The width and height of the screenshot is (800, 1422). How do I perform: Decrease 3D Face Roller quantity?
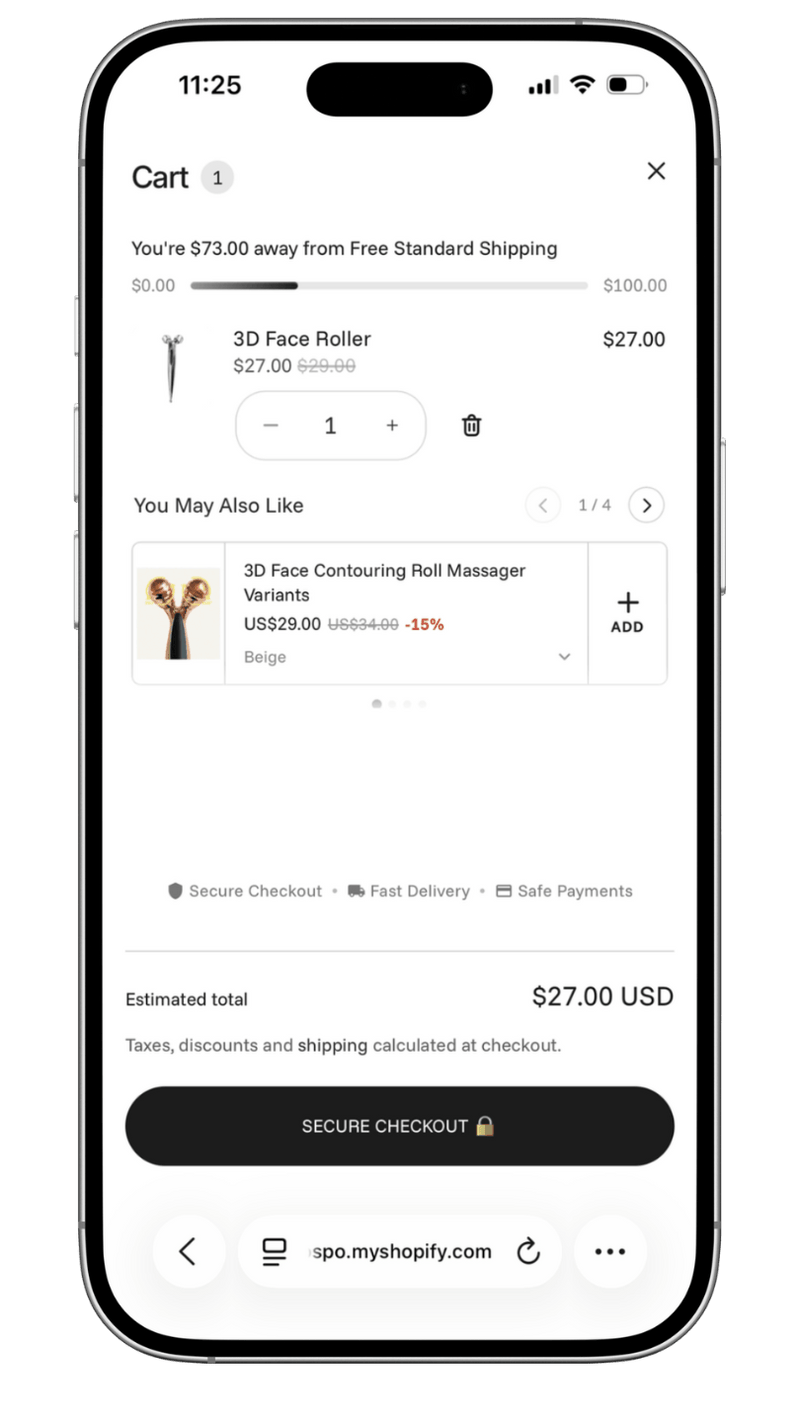pos(271,426)
